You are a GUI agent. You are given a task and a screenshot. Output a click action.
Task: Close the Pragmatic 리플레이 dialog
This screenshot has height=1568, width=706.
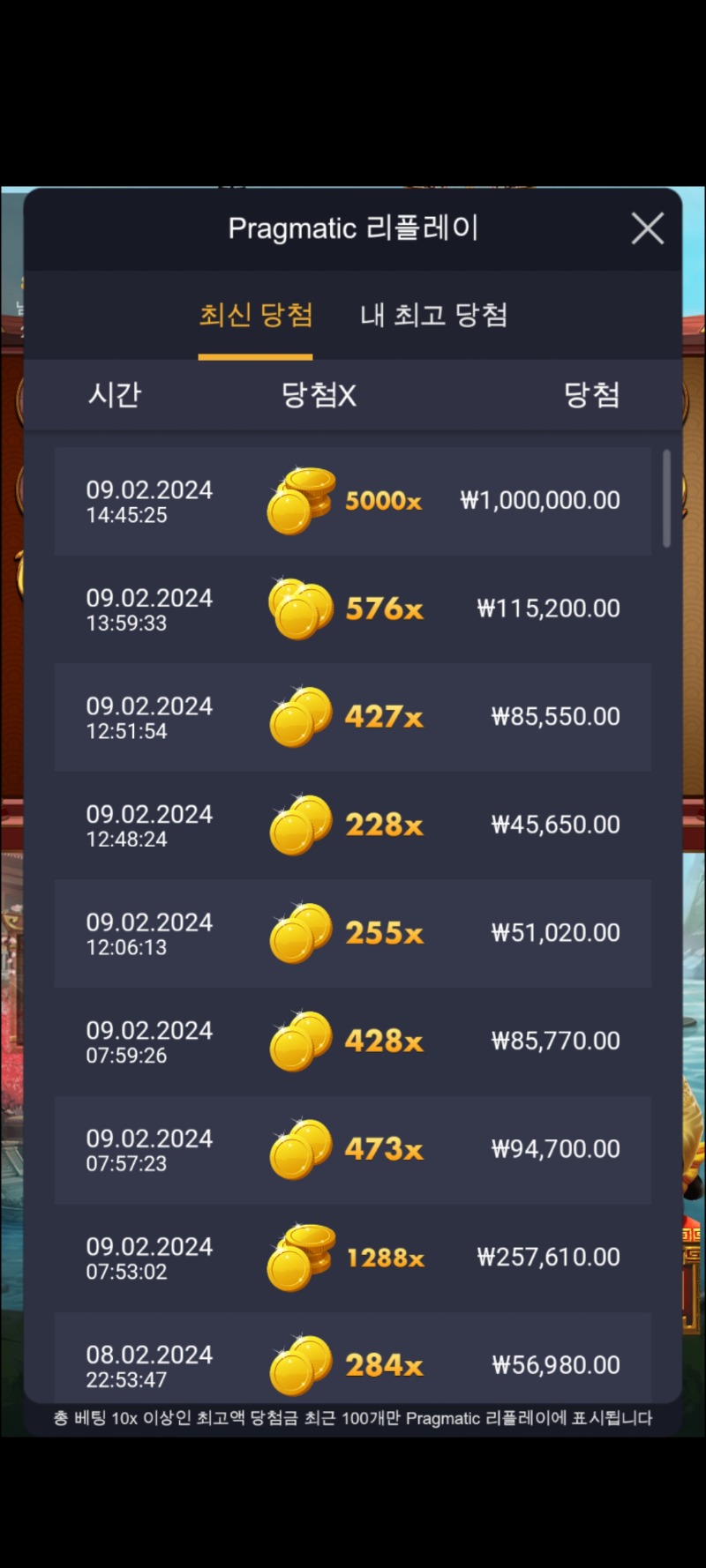tap(648, 228)
